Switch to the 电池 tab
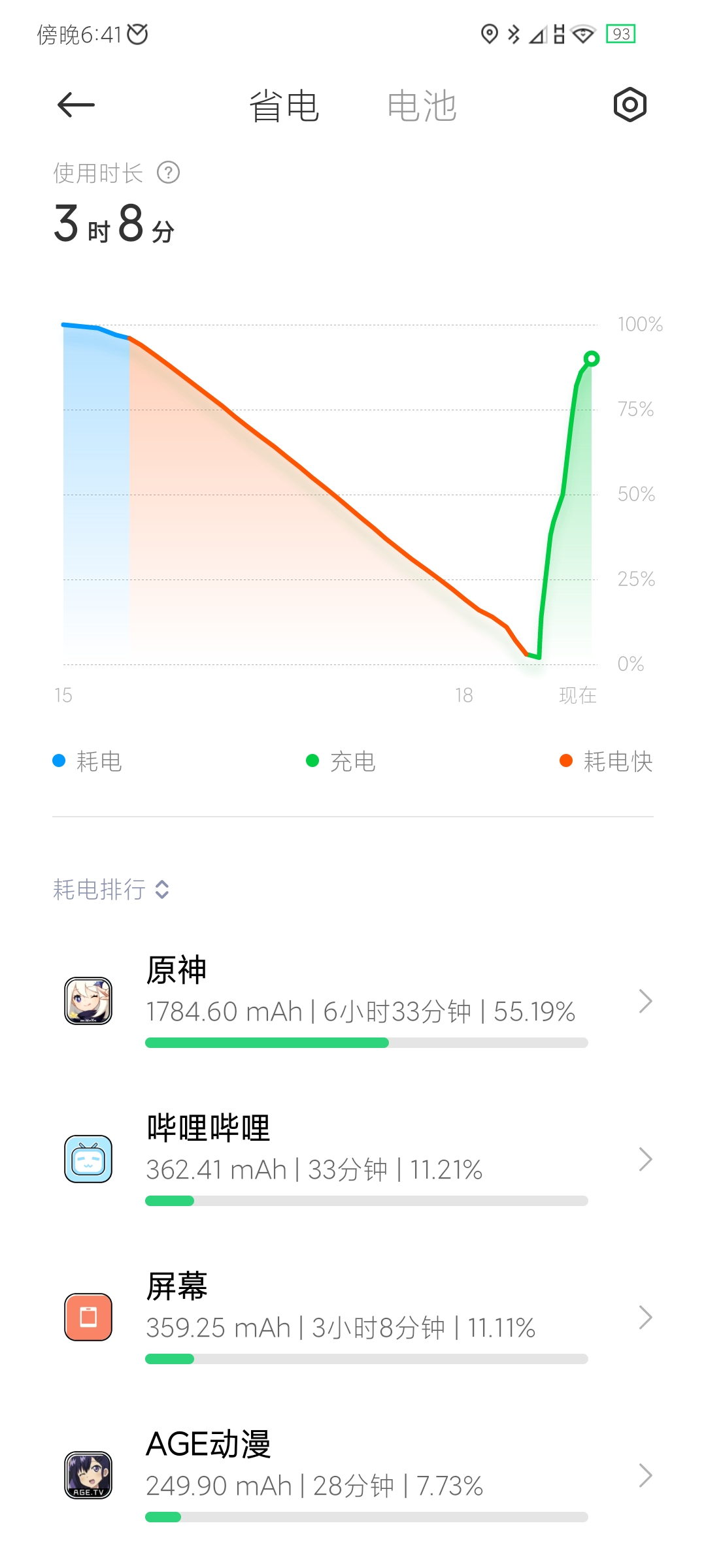Image resolution: width=706 pixels, height=1568 pixels. [422, 106]
